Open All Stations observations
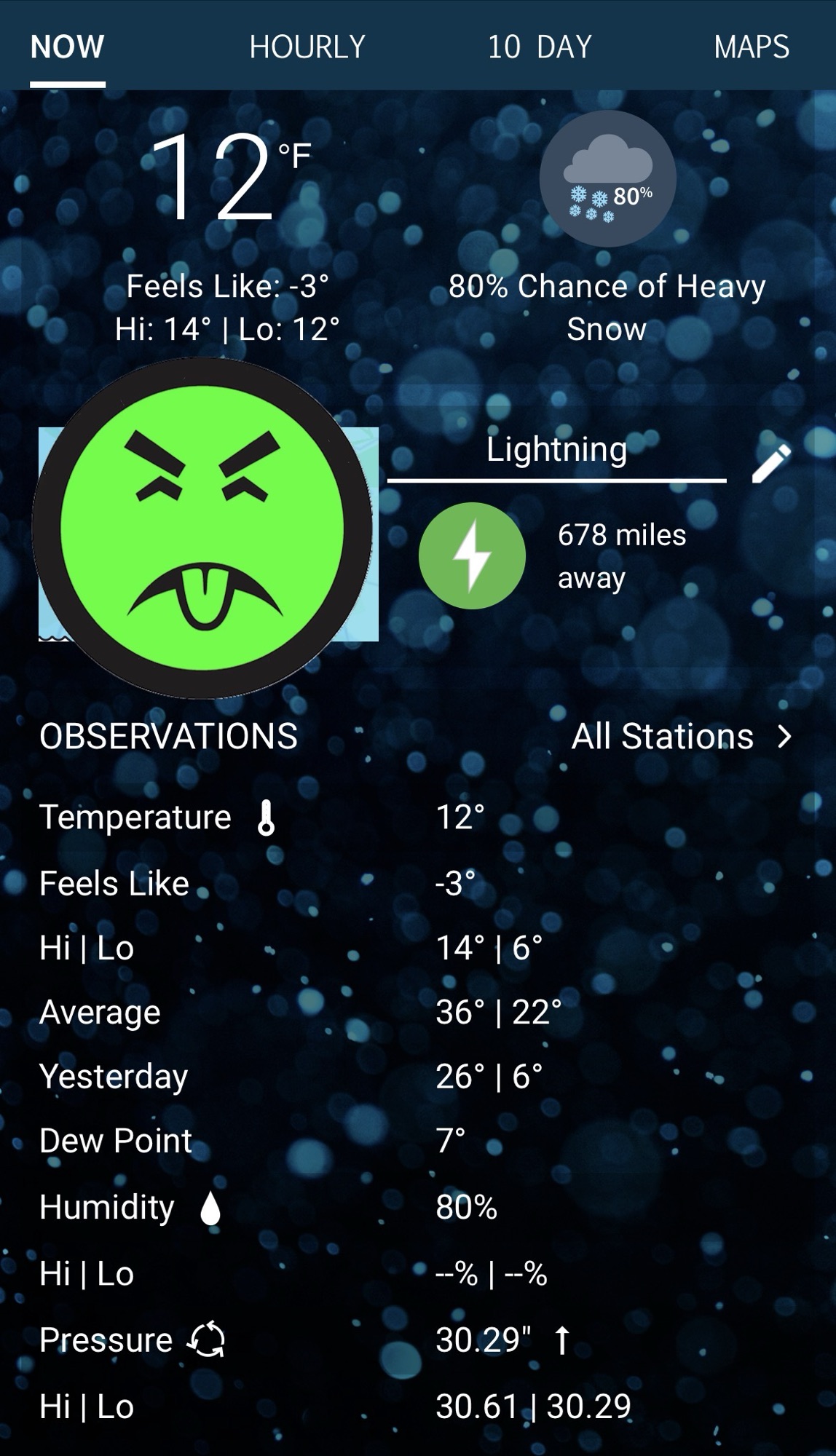 click(681, 736)
